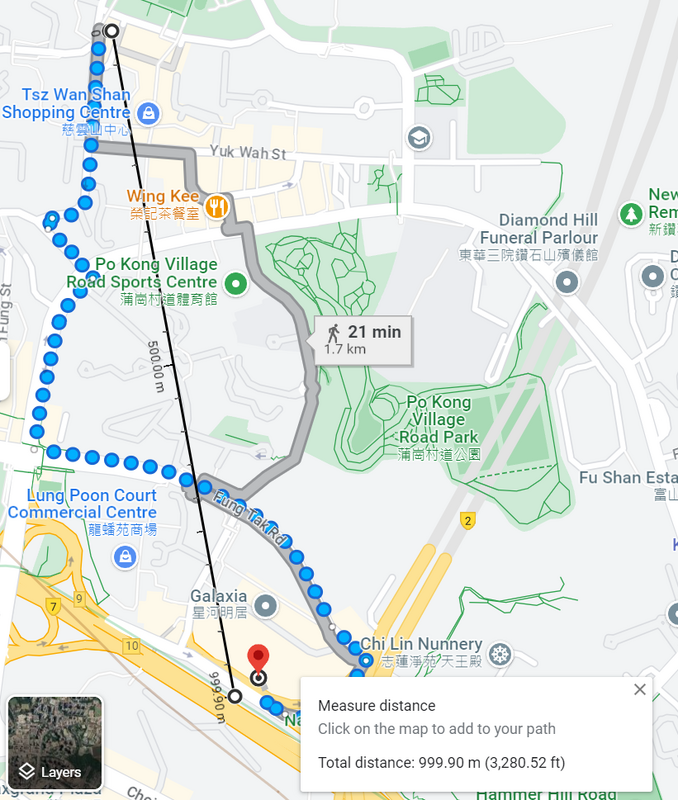The image size is (678, 800).
Task: Tap the measurement start point at top
Action: (x=112, y=31)
